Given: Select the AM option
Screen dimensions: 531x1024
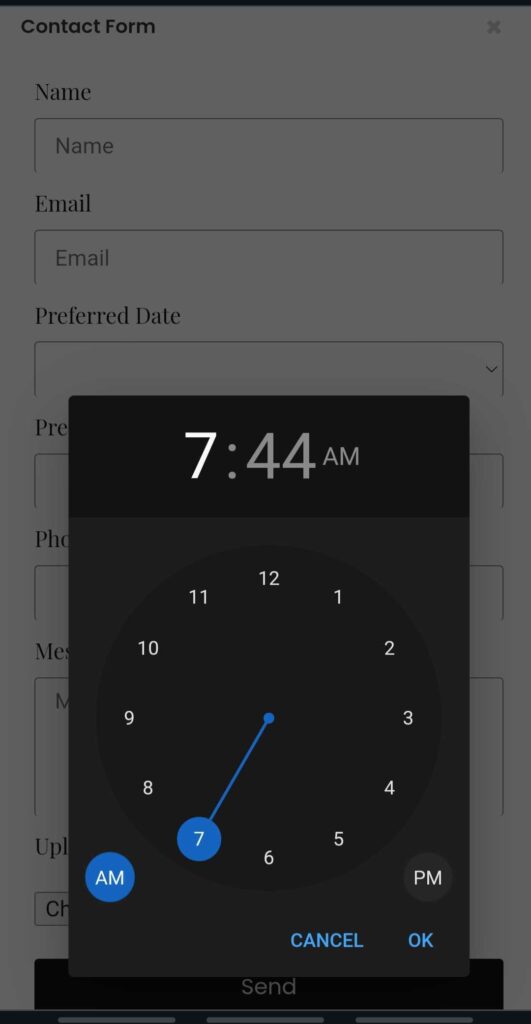Looking at the screenshot, I should pos(110,878).
